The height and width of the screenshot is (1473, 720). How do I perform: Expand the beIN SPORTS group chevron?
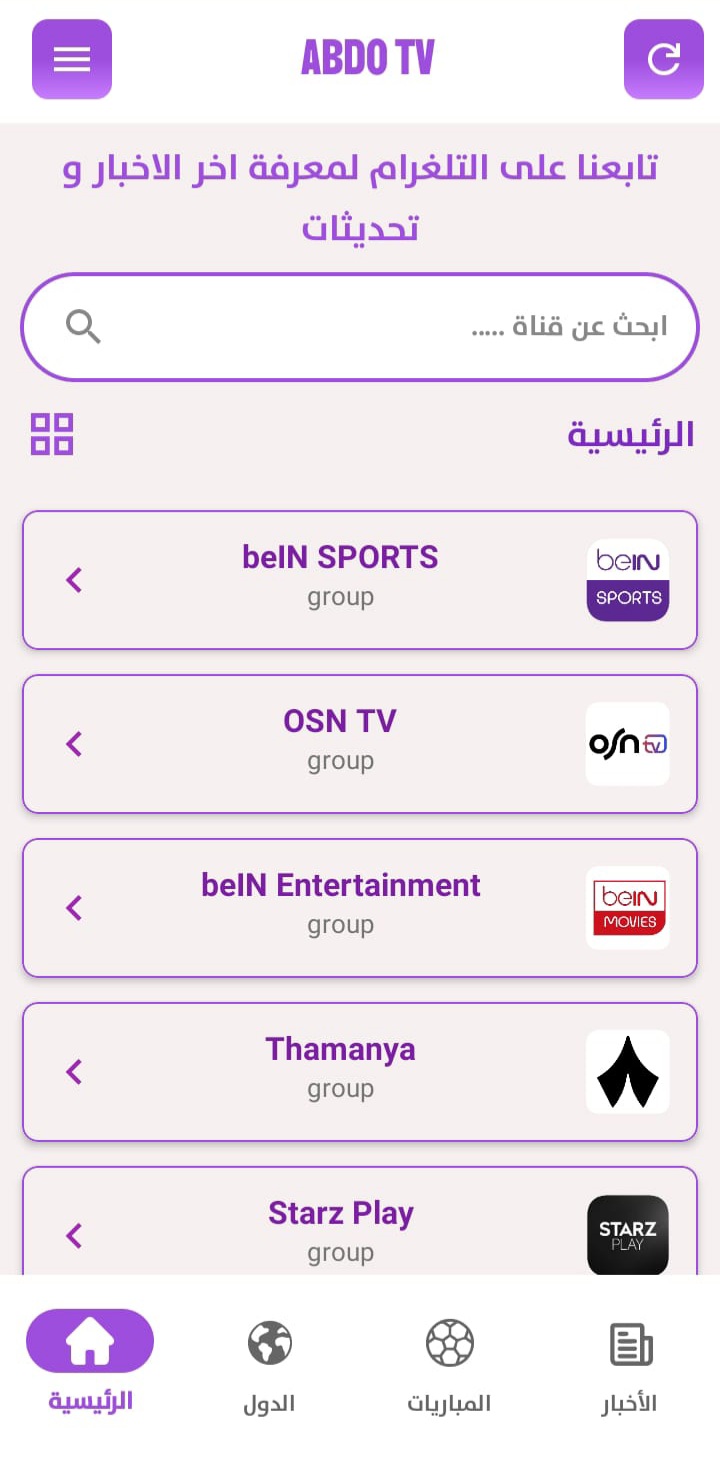click(x=73, y=580)
